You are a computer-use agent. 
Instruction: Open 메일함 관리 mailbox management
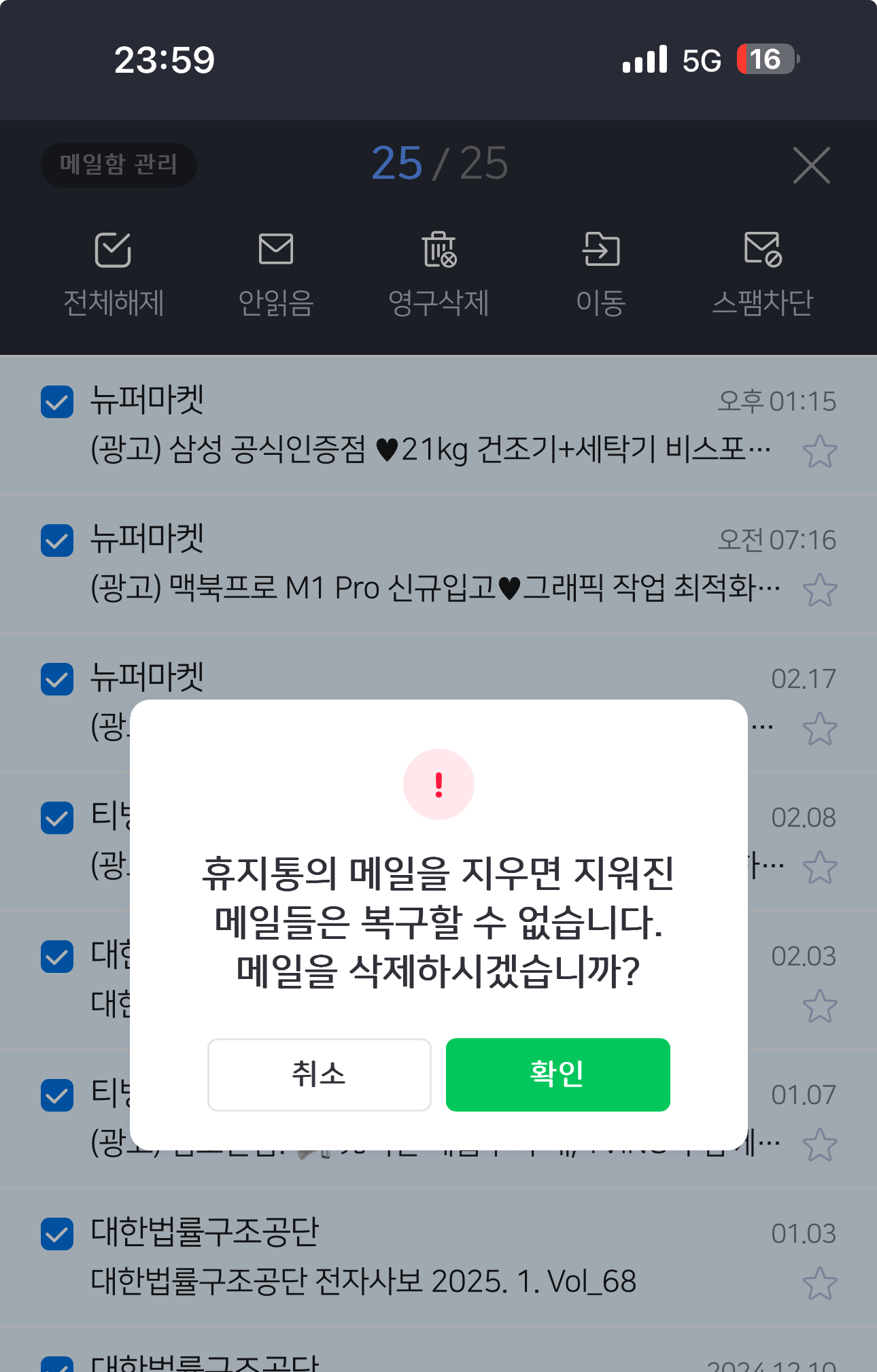pos(119,165)
